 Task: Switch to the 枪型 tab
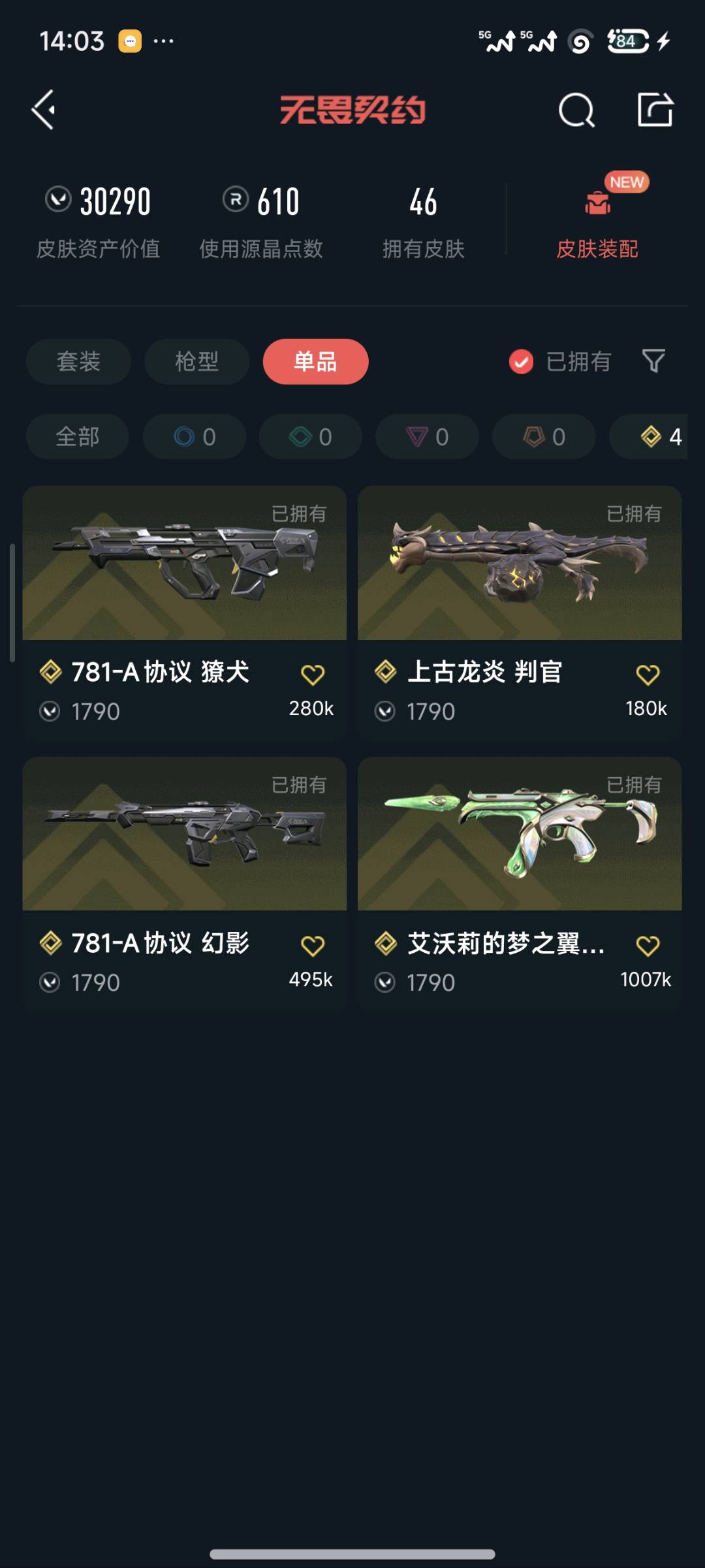pos(196,362)
